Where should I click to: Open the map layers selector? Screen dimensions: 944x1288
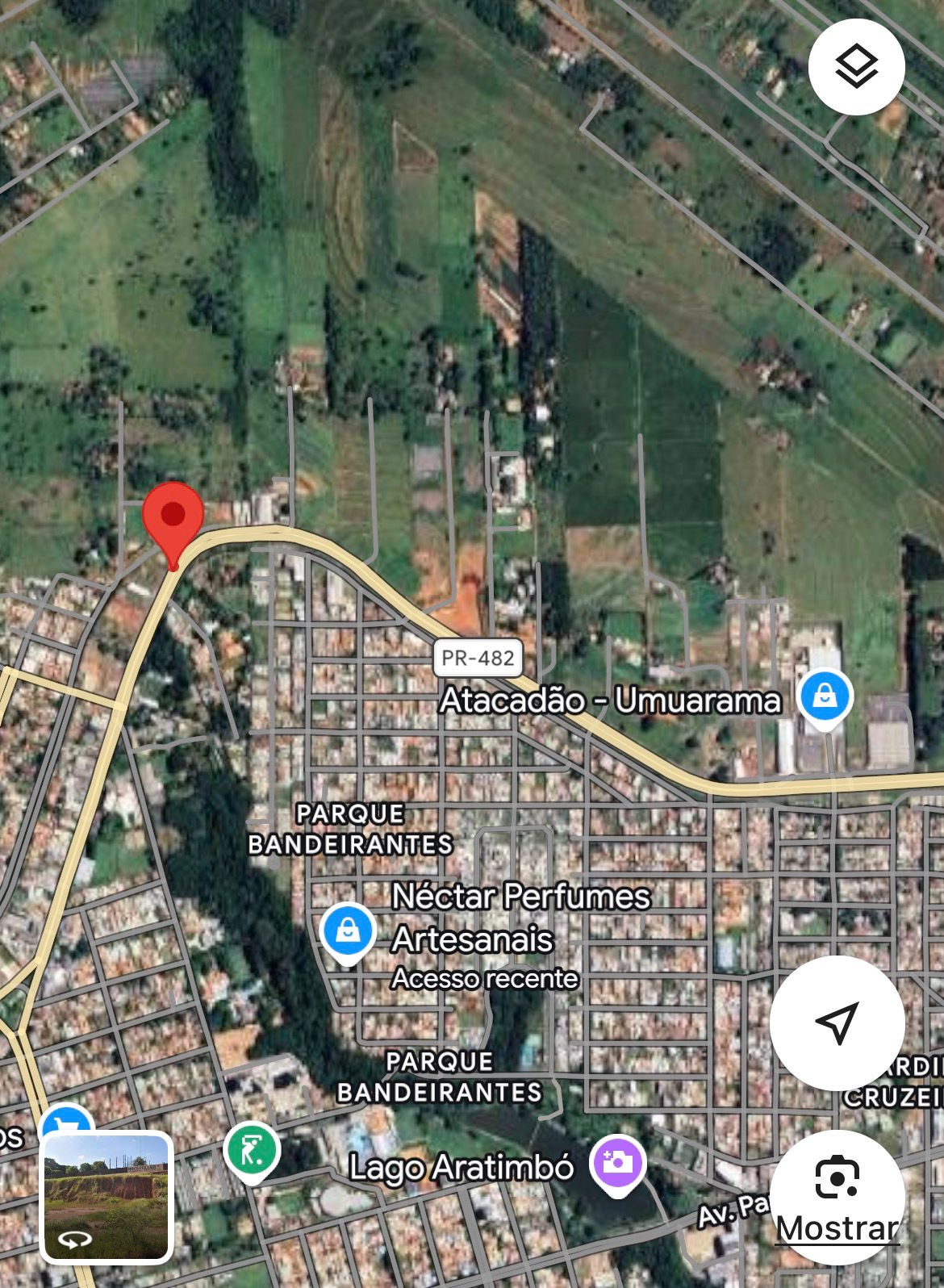coord(856,67)
